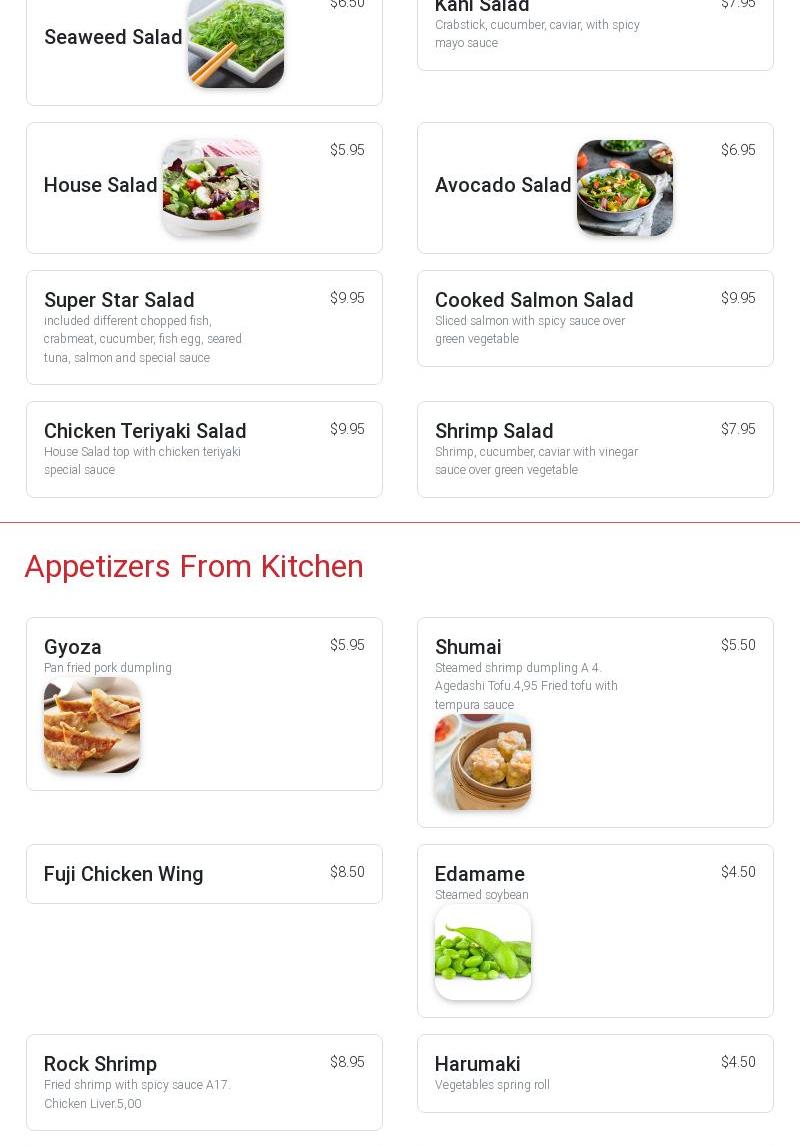Pick the Shrimp Salad card
Image resolution: width=800 pixels, height=1146 pixels.
[594, 449]
